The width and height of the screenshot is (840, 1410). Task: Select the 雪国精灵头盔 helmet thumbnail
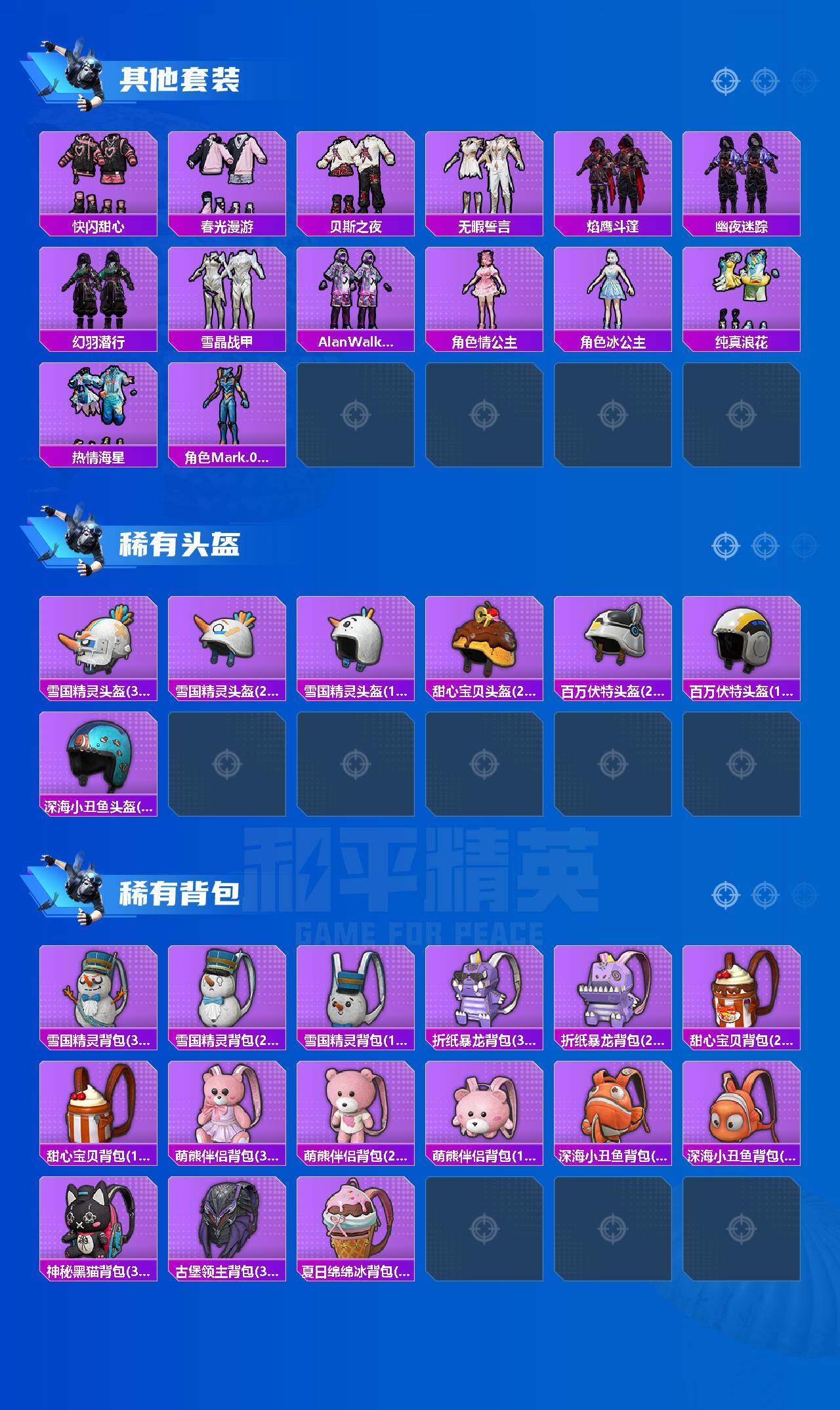(x=98, y=643)
